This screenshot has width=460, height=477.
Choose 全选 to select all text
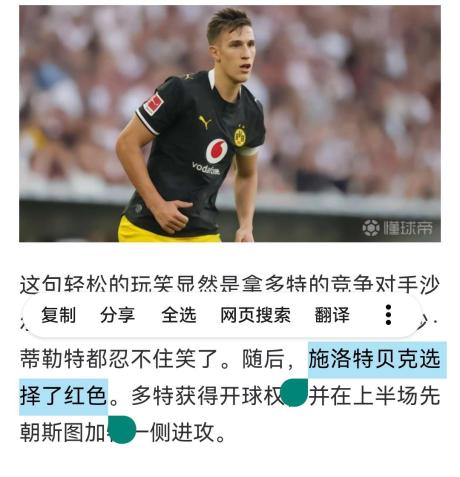[179, 315]
